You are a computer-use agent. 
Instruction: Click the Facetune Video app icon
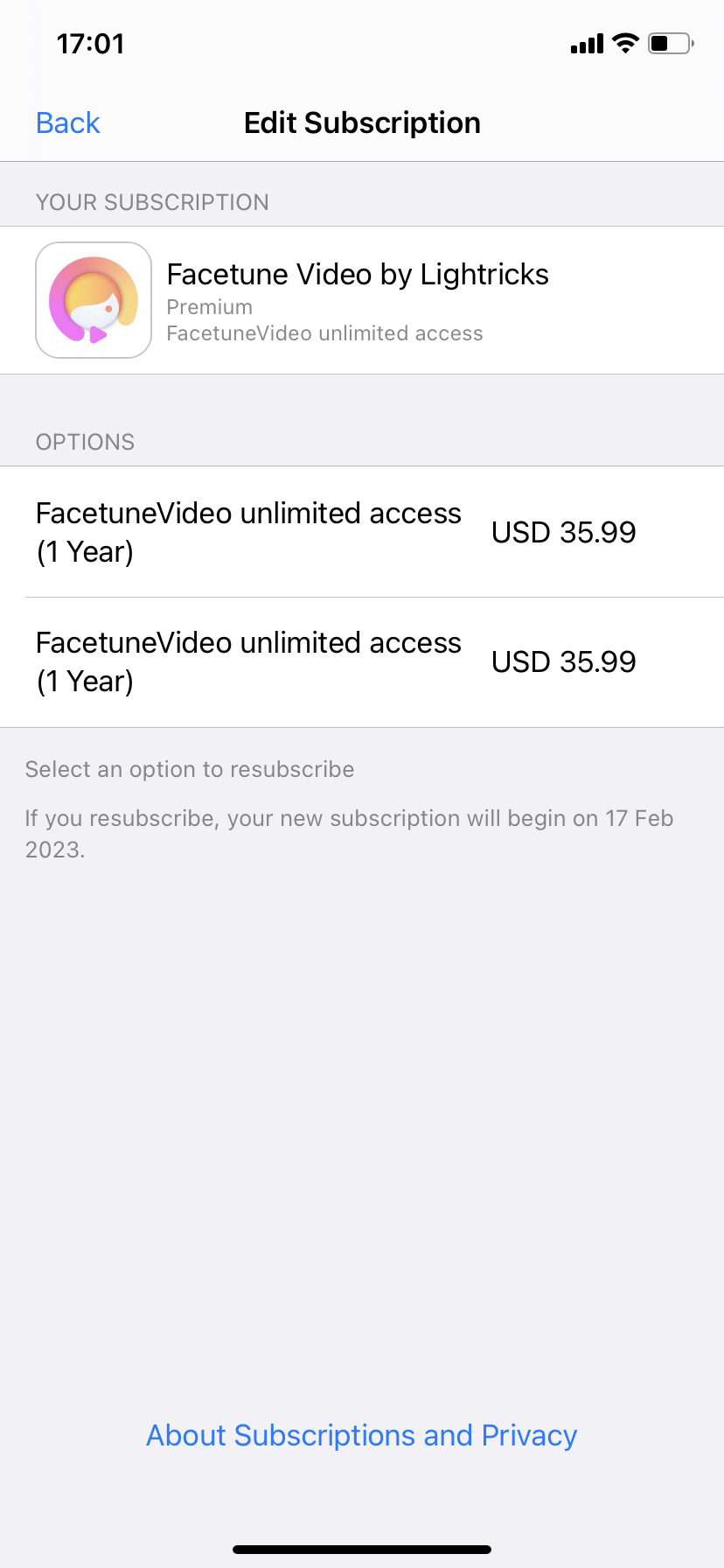(x=93, y=300)
